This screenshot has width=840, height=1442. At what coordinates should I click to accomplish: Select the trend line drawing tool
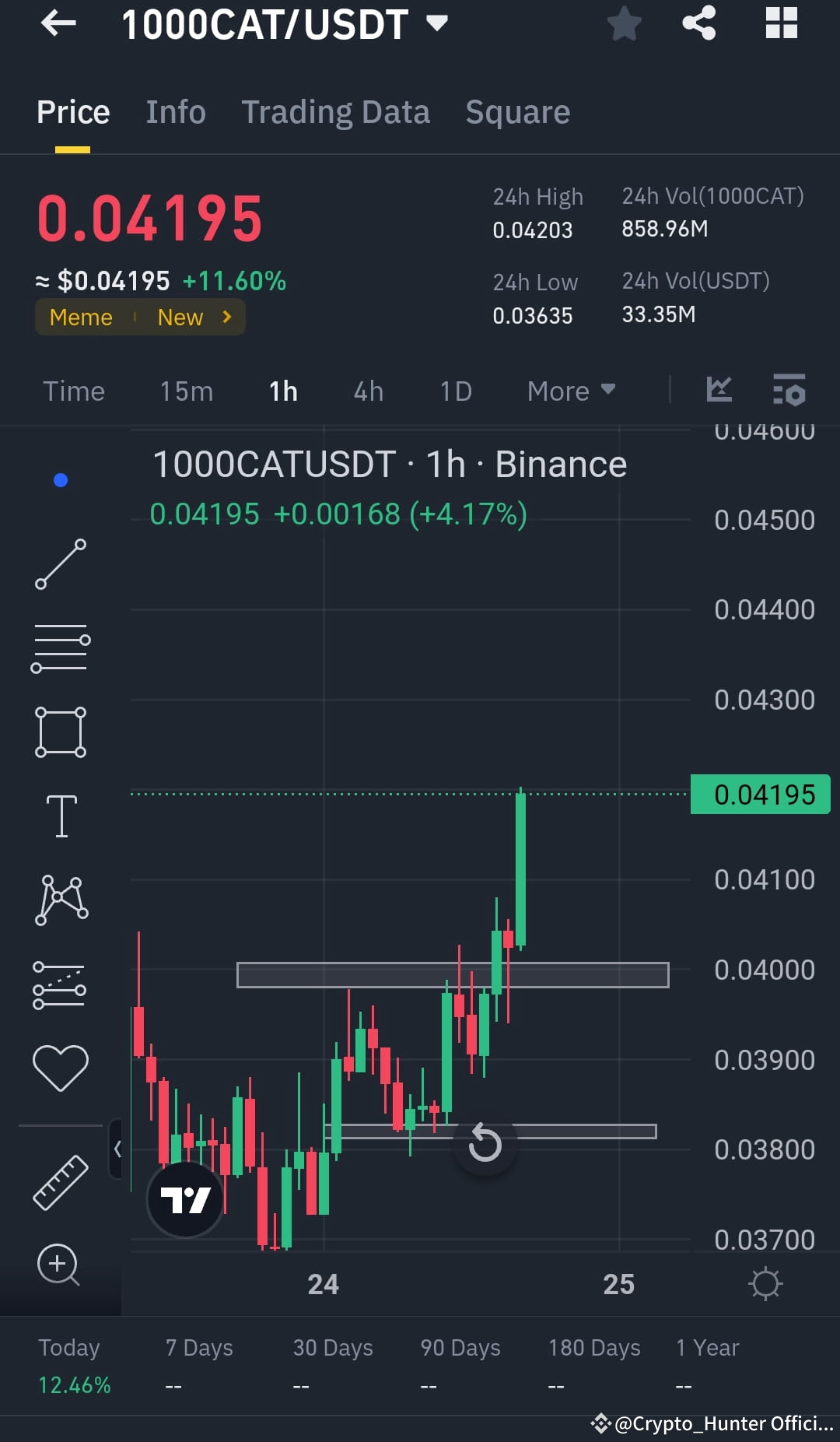click(61, 564)
